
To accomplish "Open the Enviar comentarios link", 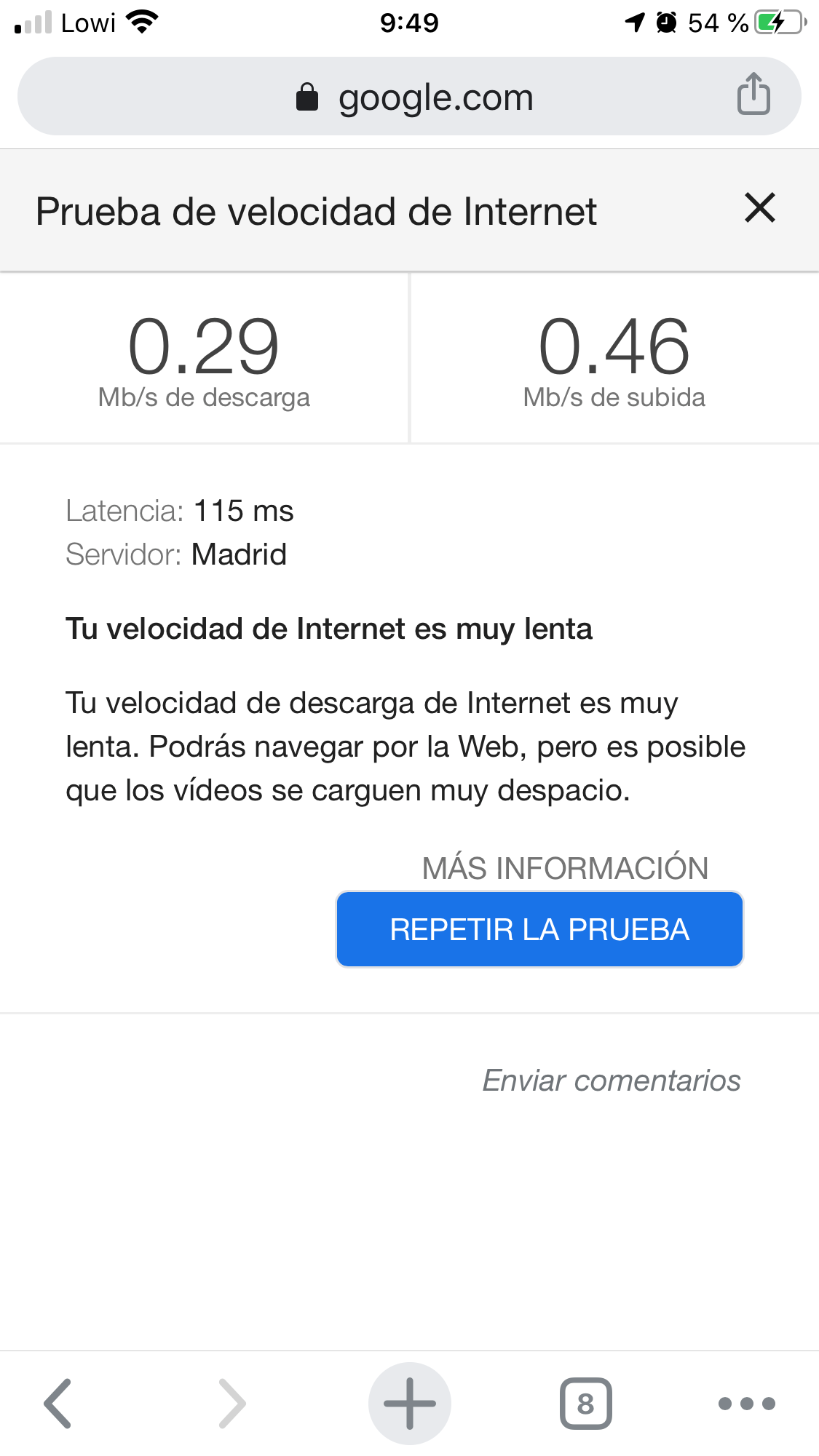I will tap(612, 1081).
